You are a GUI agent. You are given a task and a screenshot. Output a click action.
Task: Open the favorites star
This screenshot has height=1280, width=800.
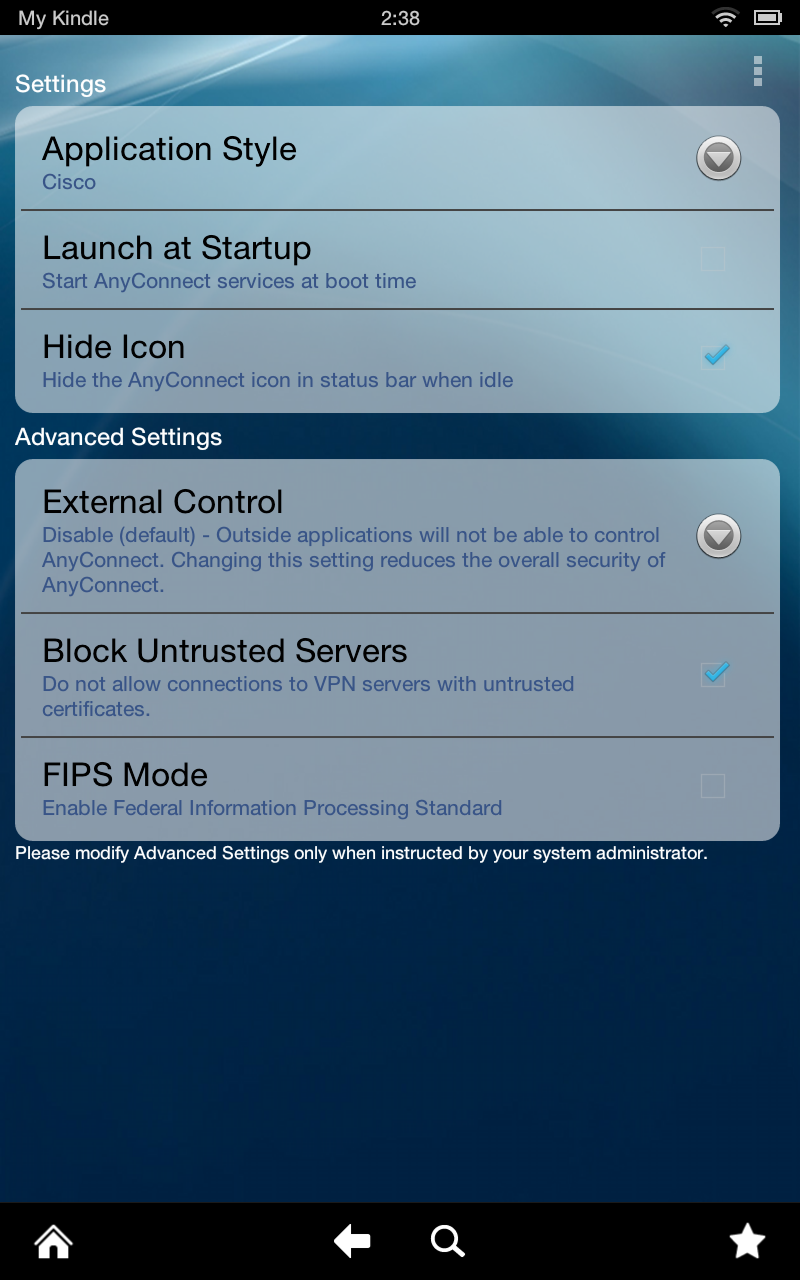tap(747, 1242)
